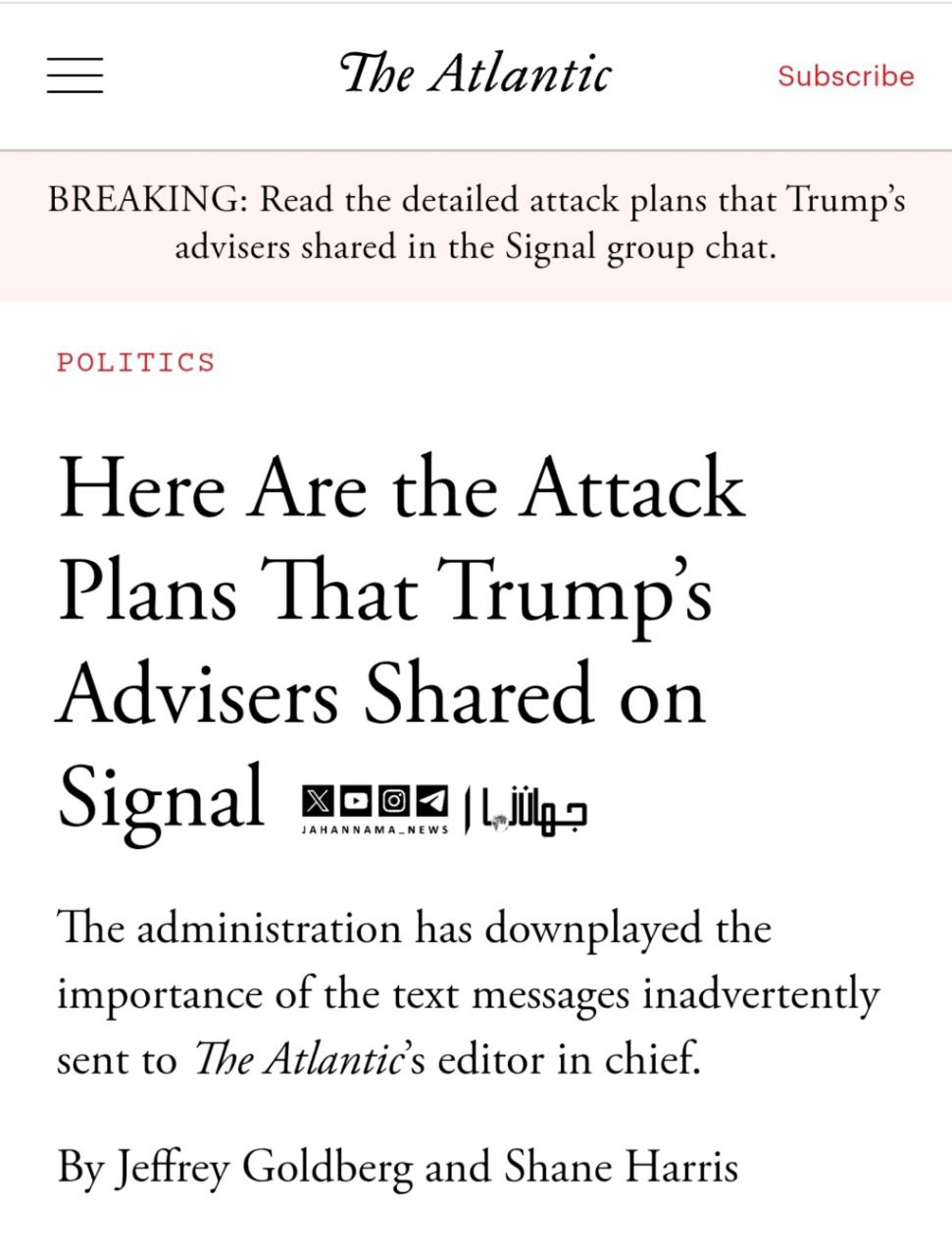View Shane Harris's author page
This screenshot has width=952, height=1255.
pyautogui.click(x=621, y=1167)
